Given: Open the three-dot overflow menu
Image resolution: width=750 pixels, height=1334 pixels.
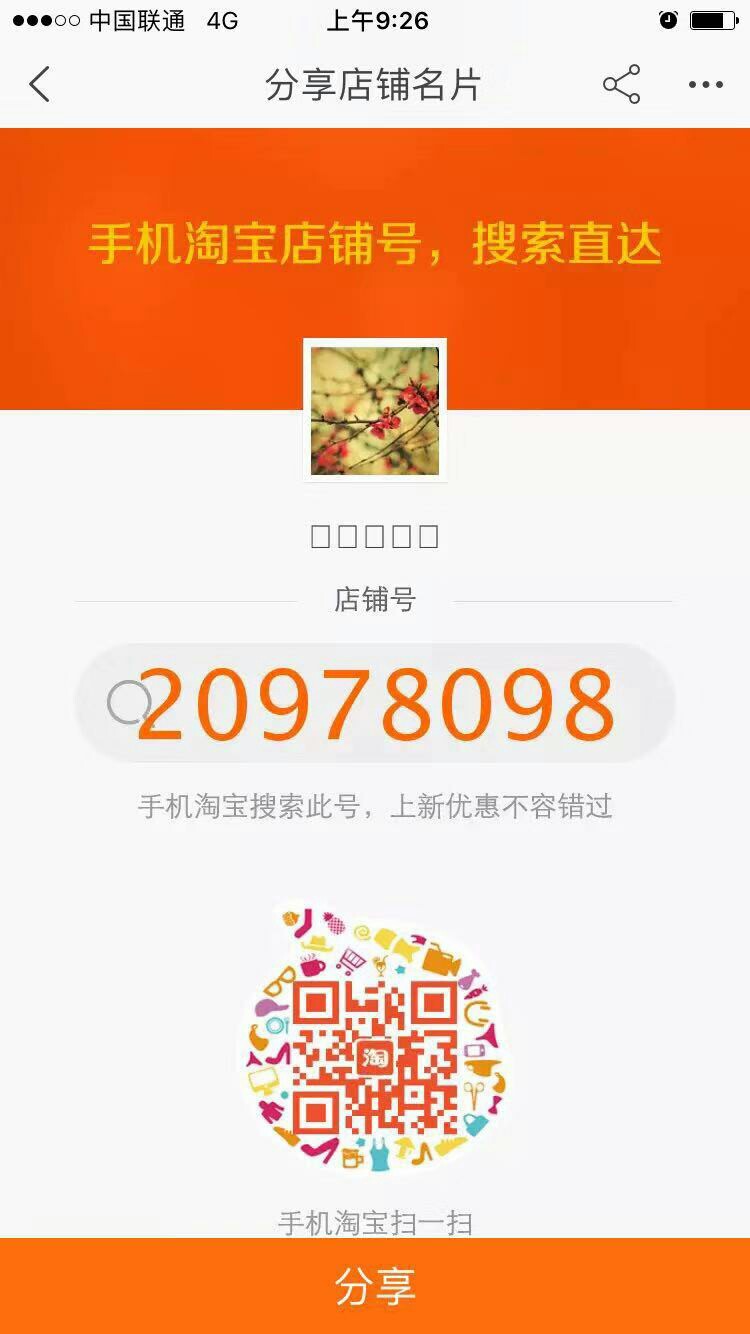Looking at the screenshot, I should [705, 85].
